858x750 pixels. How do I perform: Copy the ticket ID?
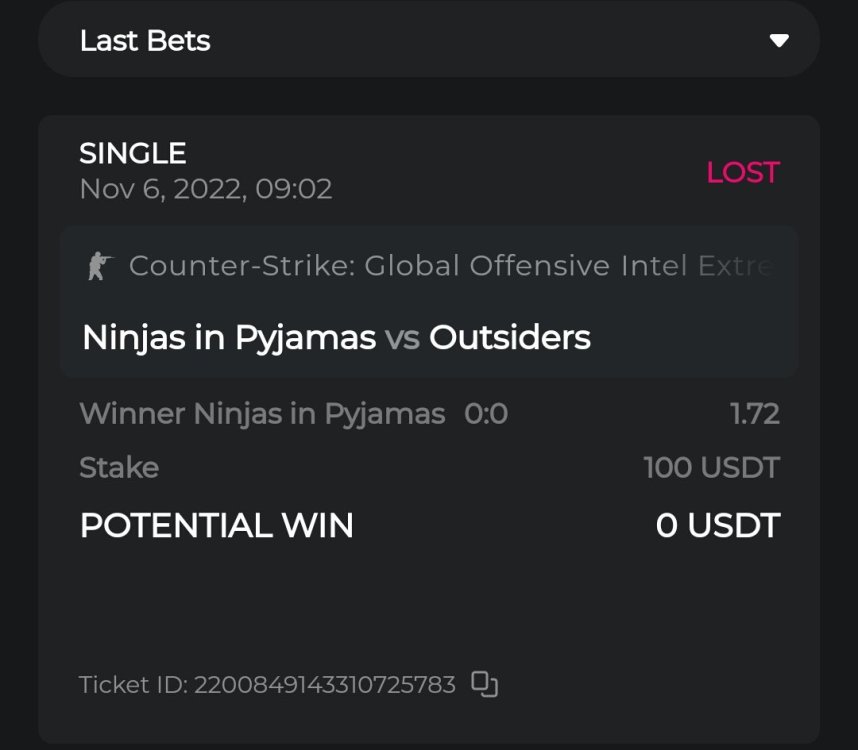pyautogui.click(x=485, y=684)
